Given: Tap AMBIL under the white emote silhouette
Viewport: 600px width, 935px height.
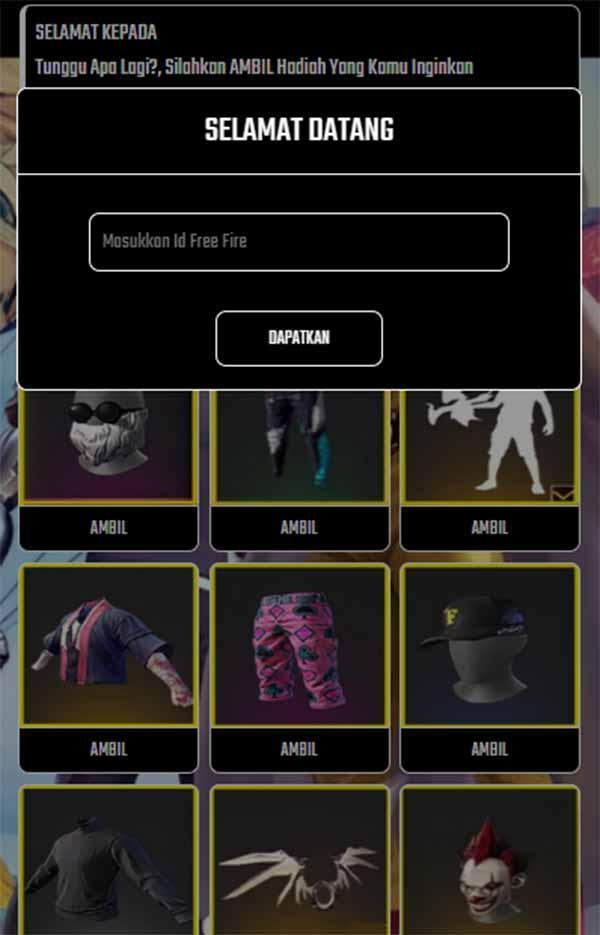Looking at the screenshot, I should (490, 527).
